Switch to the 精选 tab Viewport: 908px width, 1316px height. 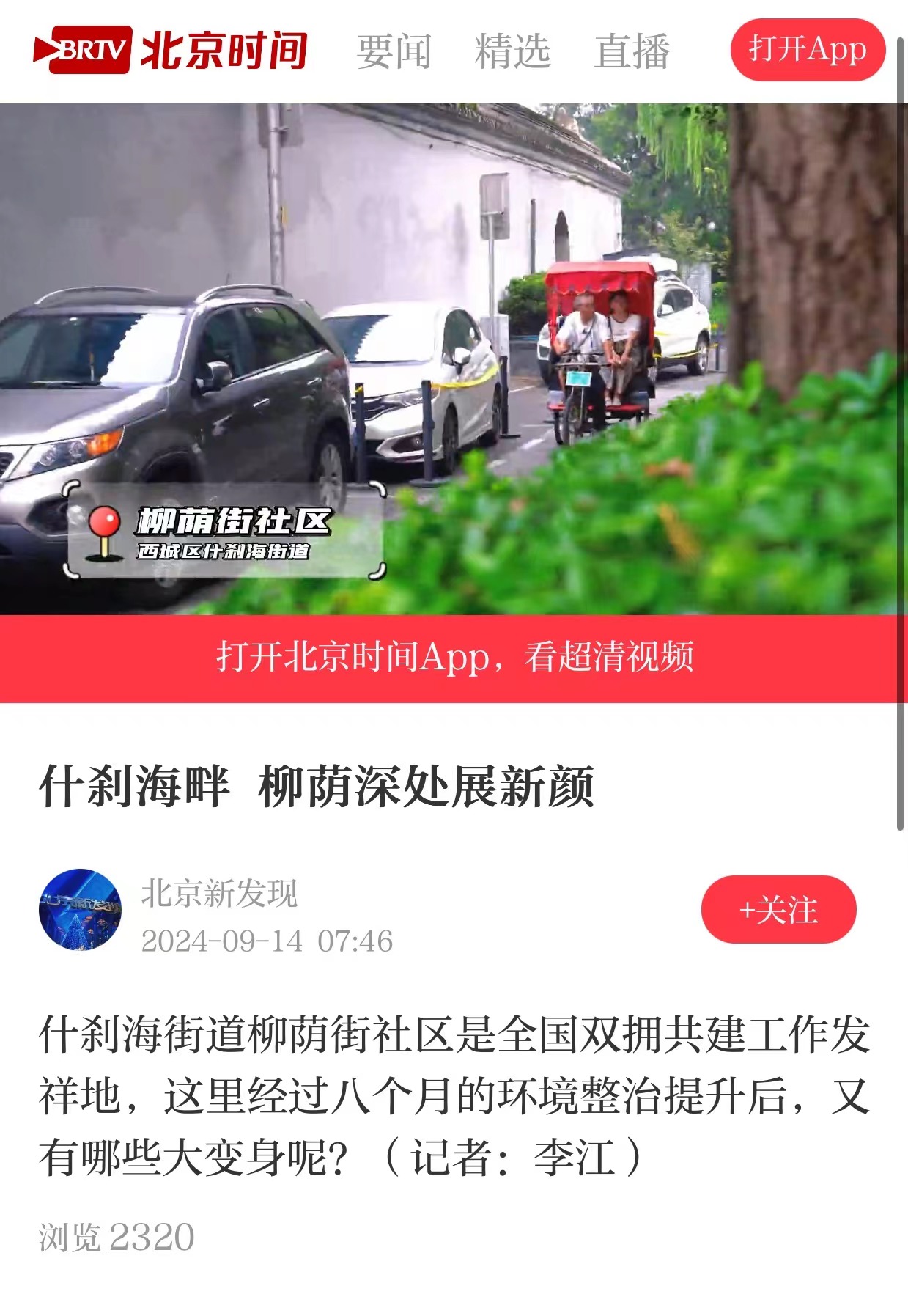point(512,51)
